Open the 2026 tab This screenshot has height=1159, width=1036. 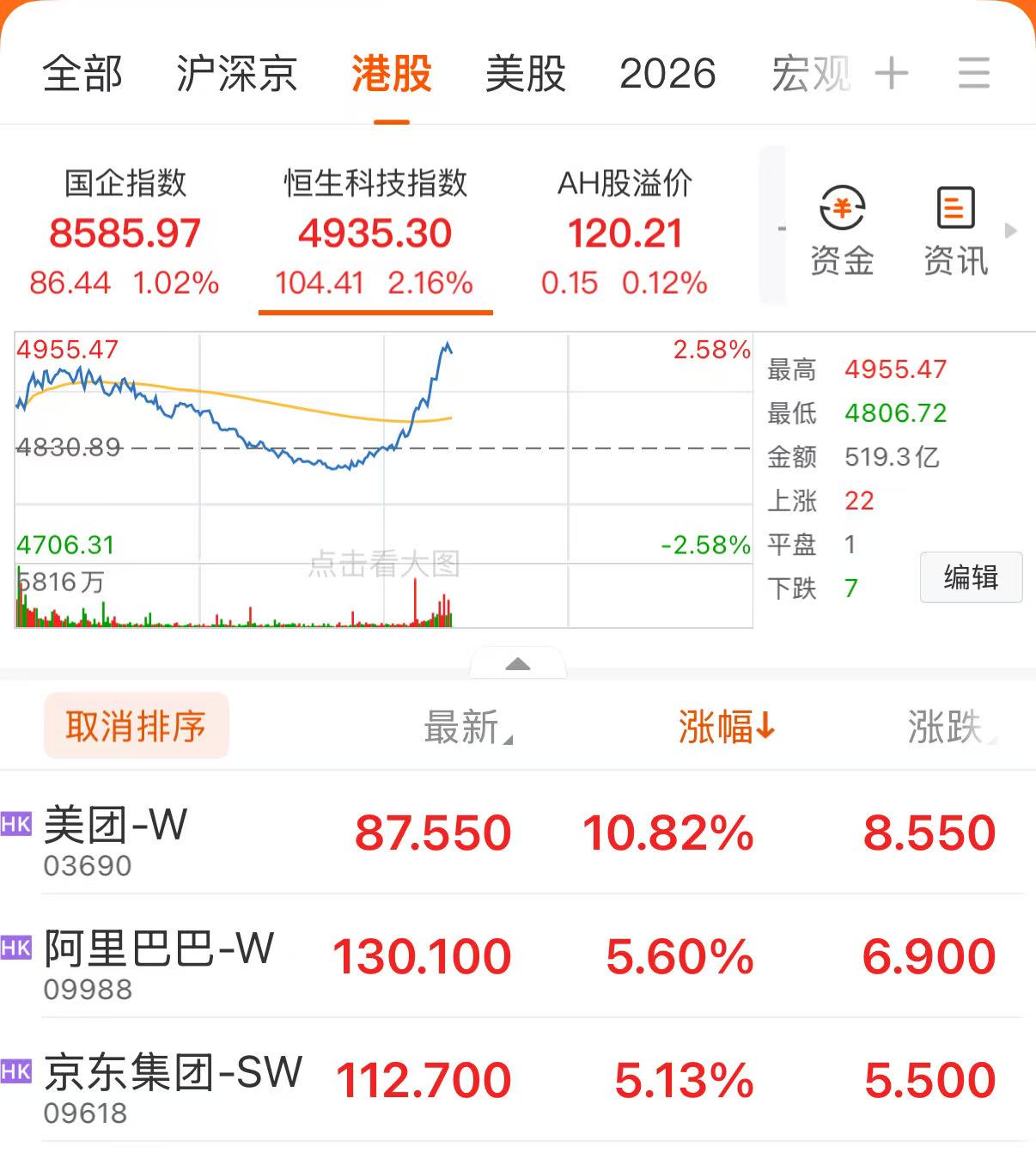click(x=667, y=74)
